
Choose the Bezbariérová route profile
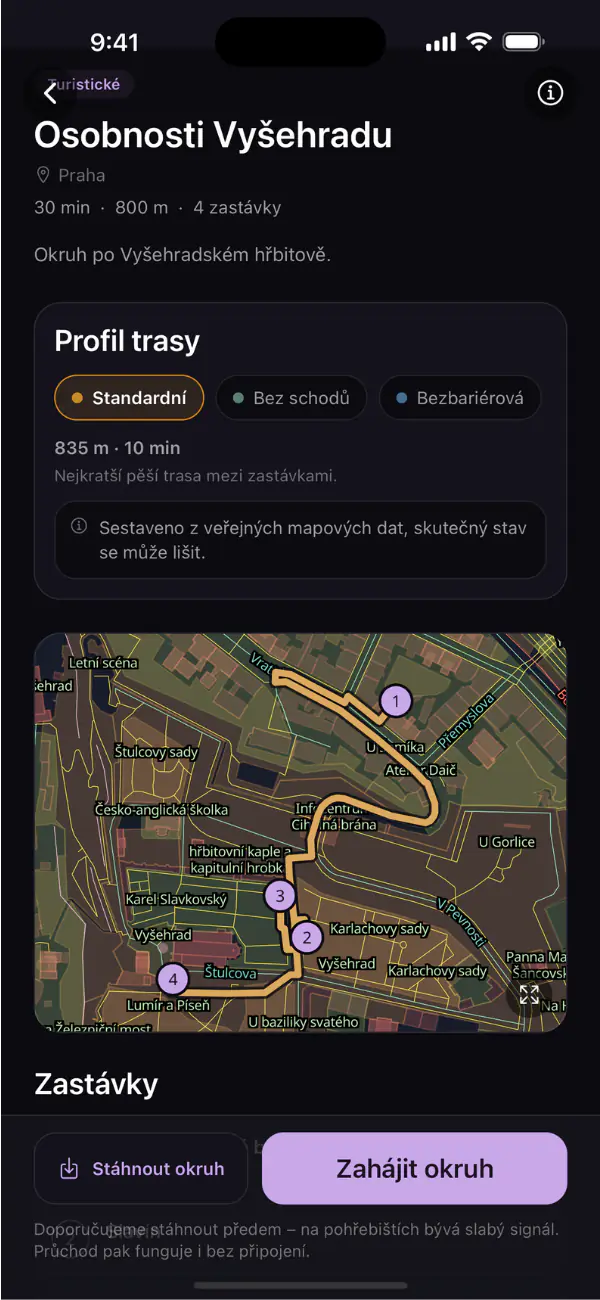[460, 398]
